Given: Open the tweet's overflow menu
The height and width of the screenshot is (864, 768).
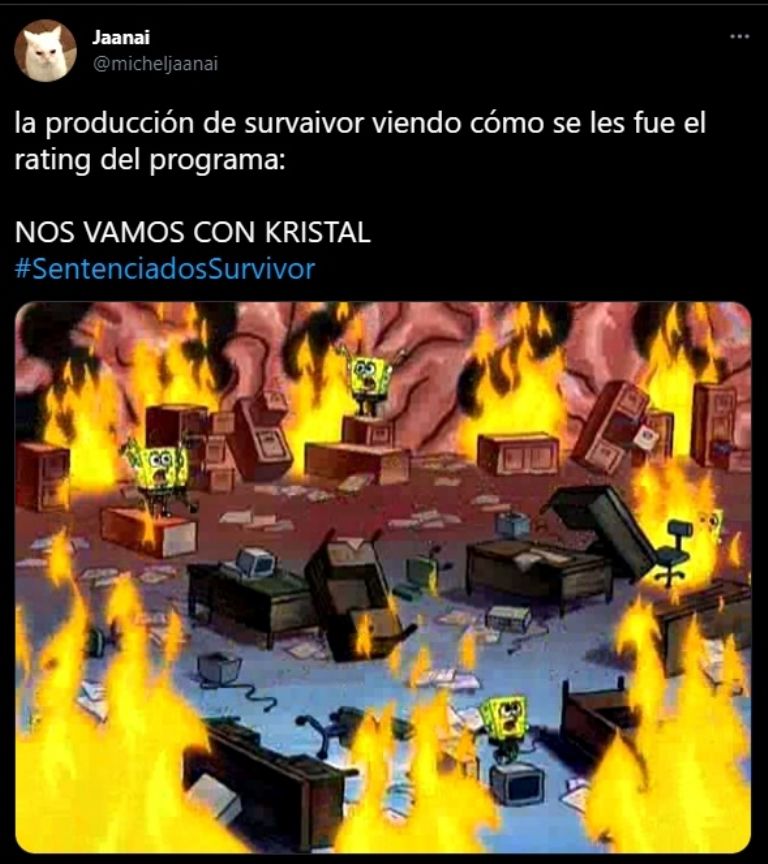Looking at the screenshot, I should [739, 37].
